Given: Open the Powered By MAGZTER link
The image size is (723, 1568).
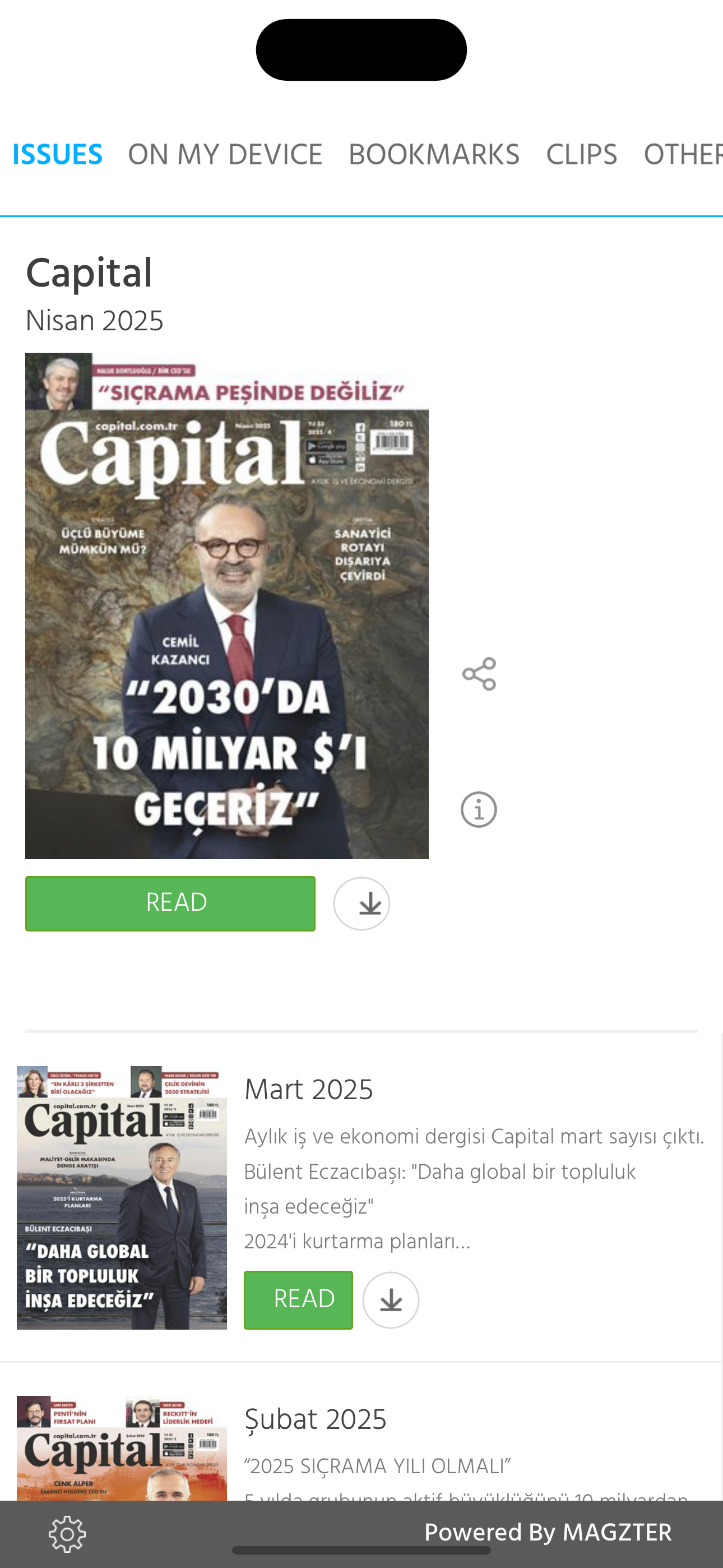Looking at the screenshot, I should (x=548, y=1532).
